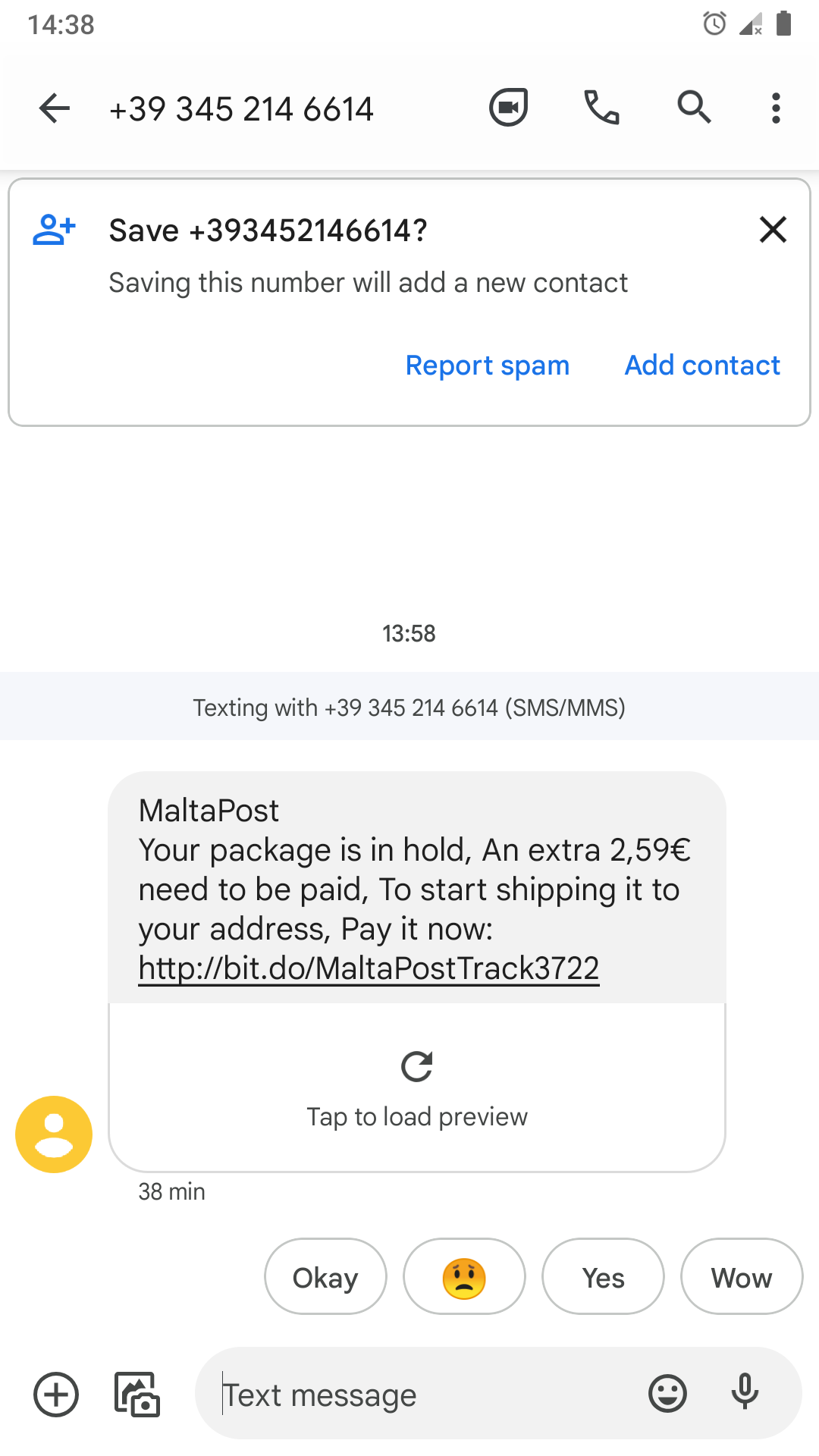Dismiss the save contact suggestion
The height and width of the screenshot is (1456, 819).
(773, 230)
